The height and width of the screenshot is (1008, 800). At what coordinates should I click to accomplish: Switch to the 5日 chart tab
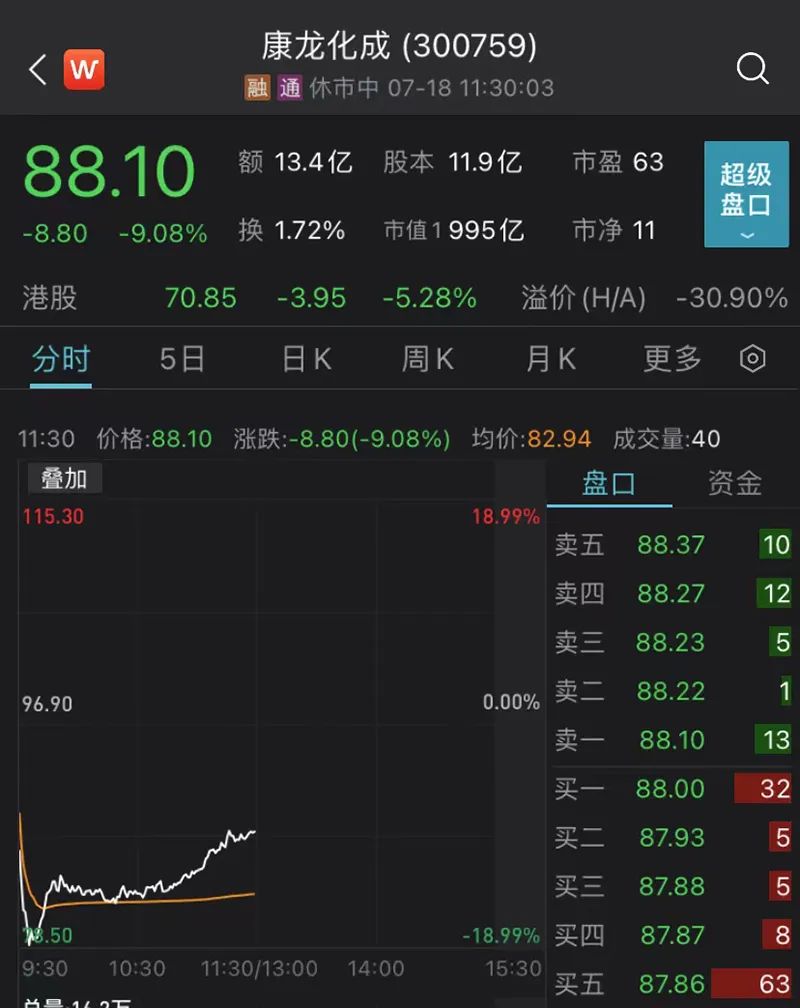tap(181, 359)
